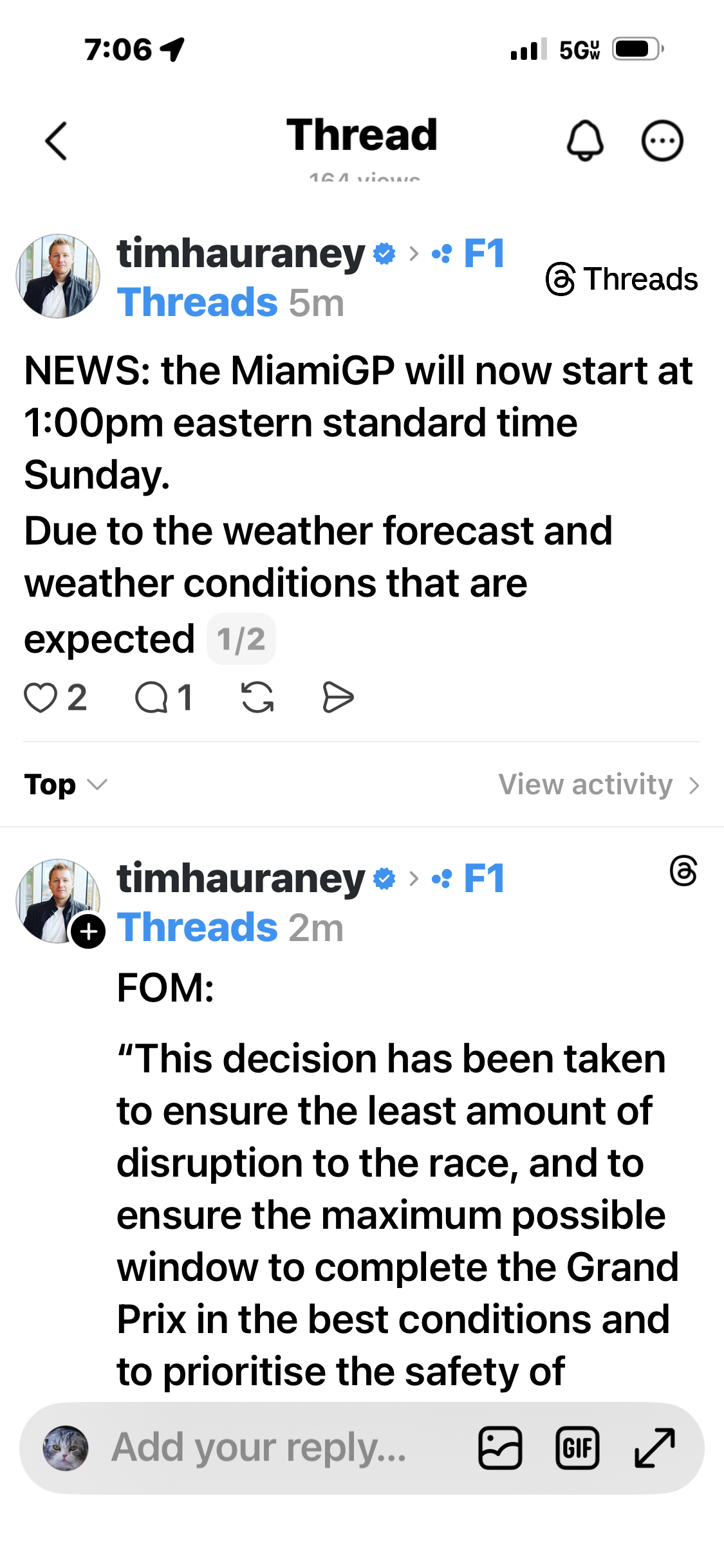The height and width of the screenshot is (1568, 724).
Task: Follow timhauraney via plus badge on avatar
Action: 88,931
